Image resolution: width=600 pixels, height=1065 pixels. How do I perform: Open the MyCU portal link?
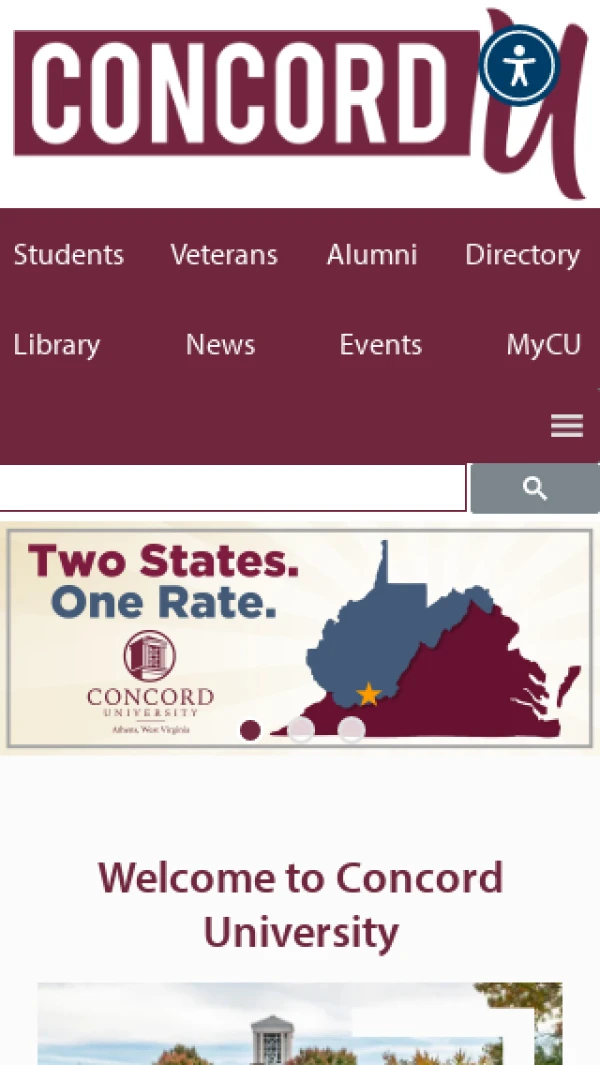click(543, 345)
